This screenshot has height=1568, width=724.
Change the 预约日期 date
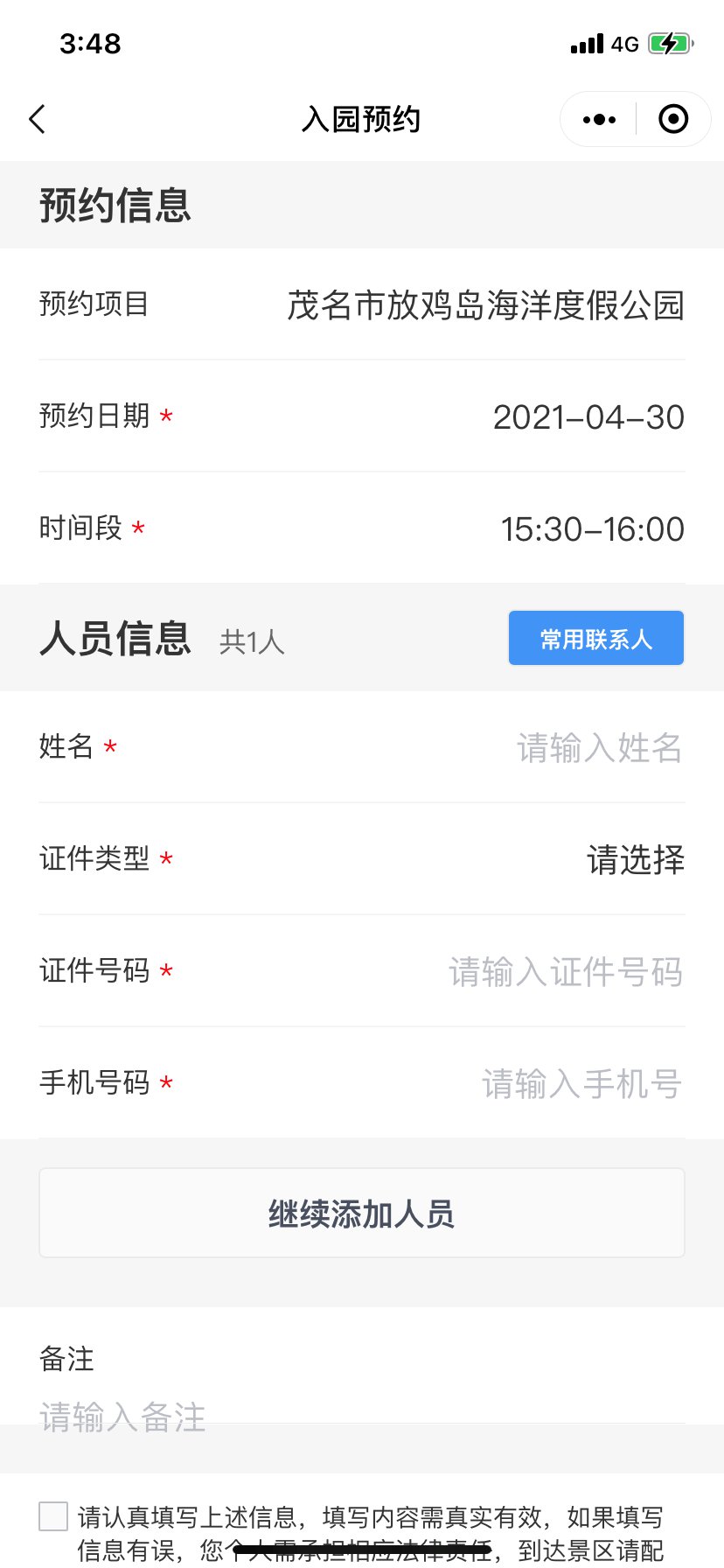coord(588,417)
